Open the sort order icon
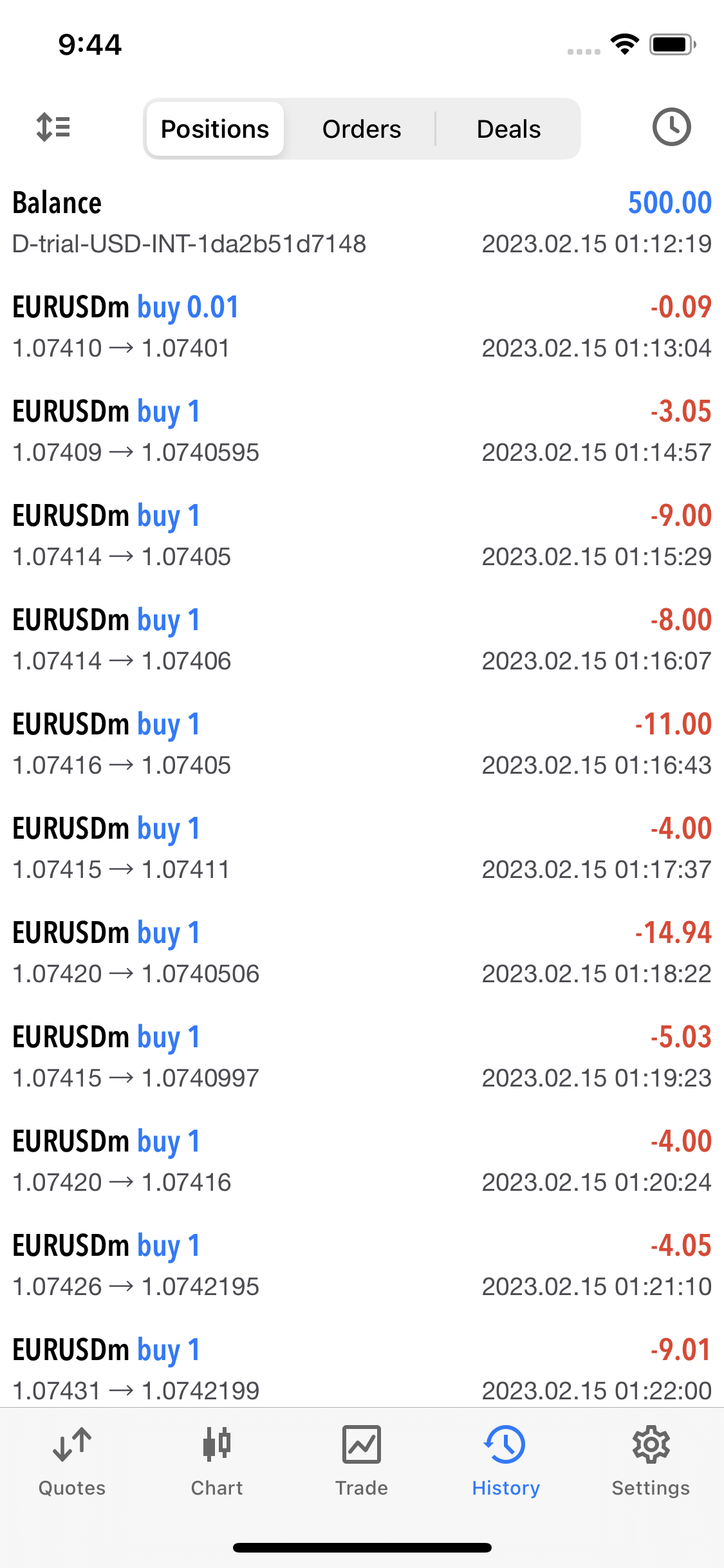 pyautogui.click(x=53, y=127)
